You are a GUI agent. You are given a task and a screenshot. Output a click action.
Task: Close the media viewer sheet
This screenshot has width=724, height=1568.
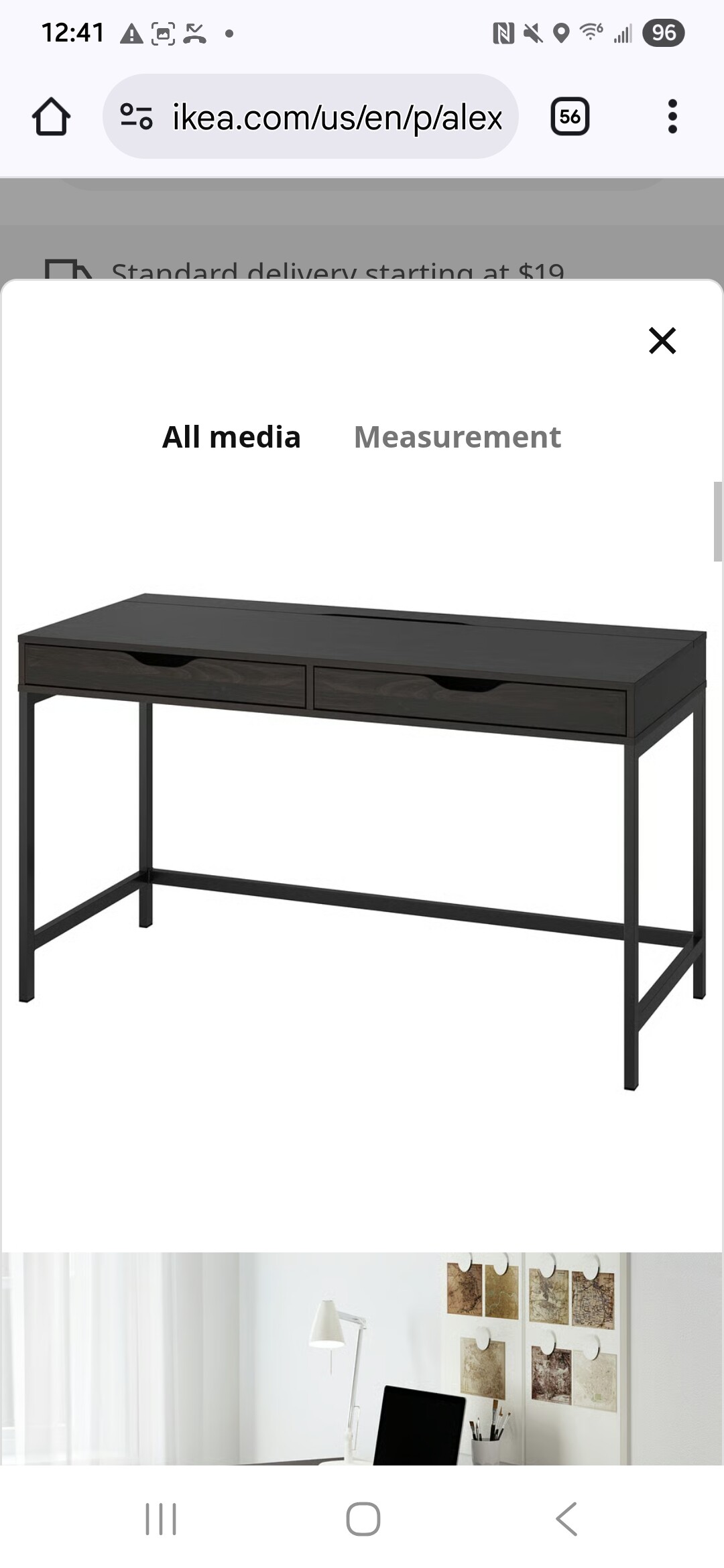coord(662,340)
